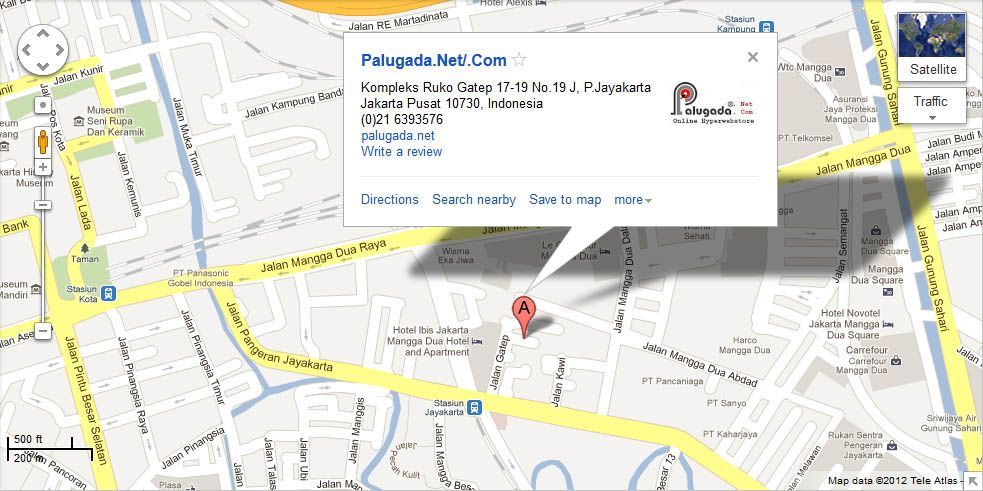Tap Save to map
983x491 pixels.
pos(565,199)
